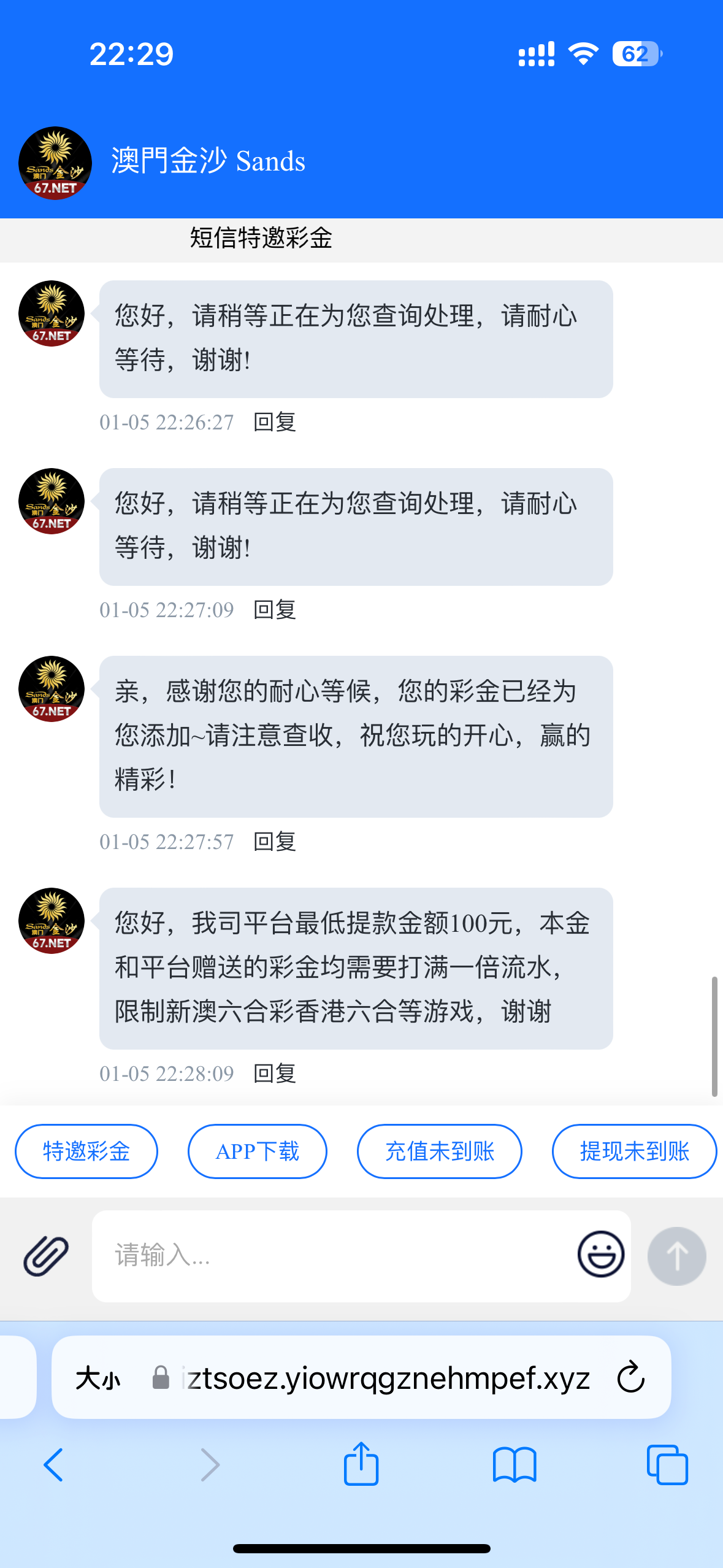Select the 特邀彩金 quick reply chip

pyautogui.click(x=86, y=1151)
